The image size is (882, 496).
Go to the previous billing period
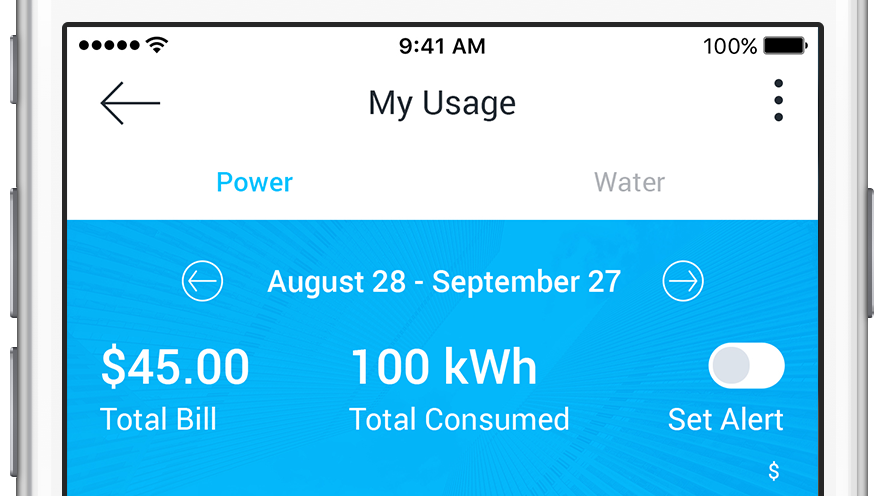[x=202, y=282]
